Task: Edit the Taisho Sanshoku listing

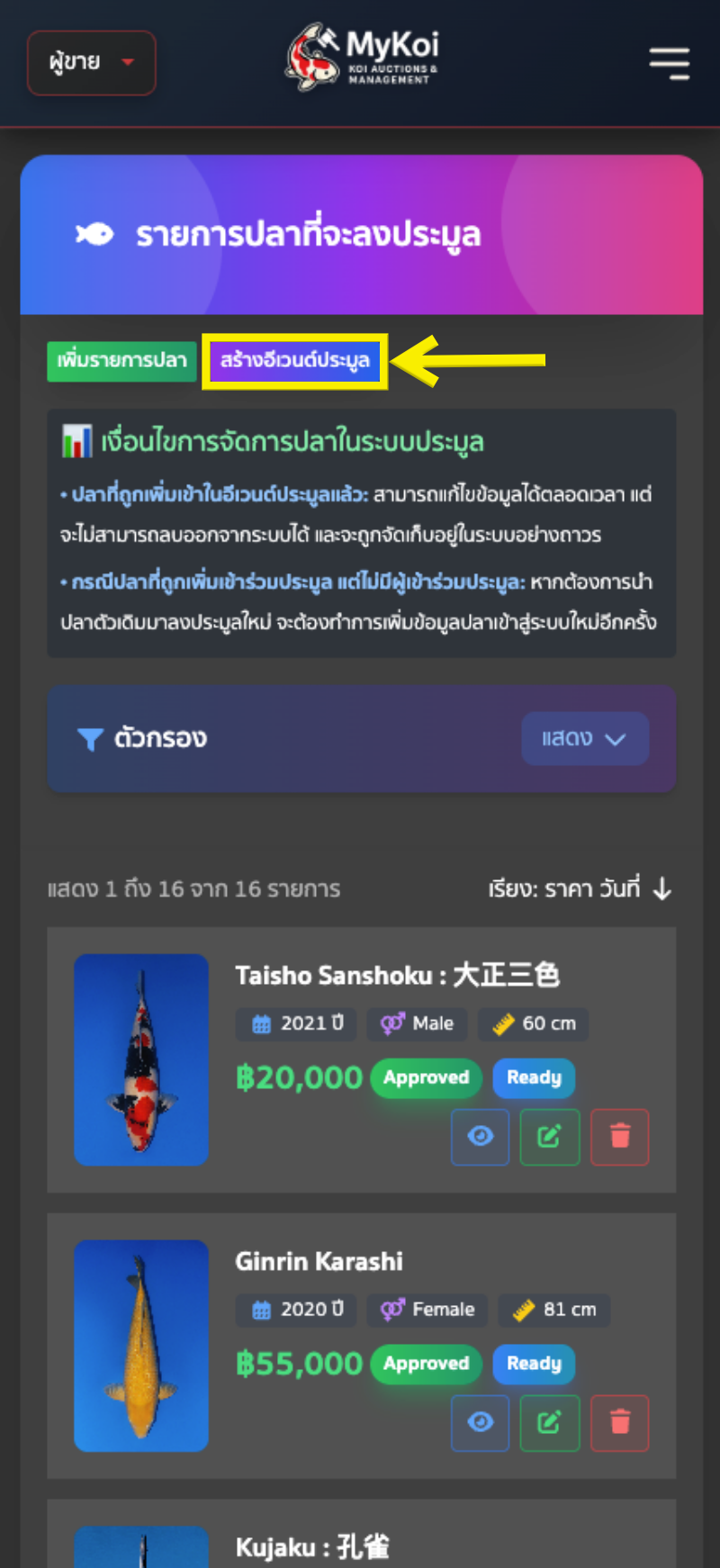Action: 549,1137
